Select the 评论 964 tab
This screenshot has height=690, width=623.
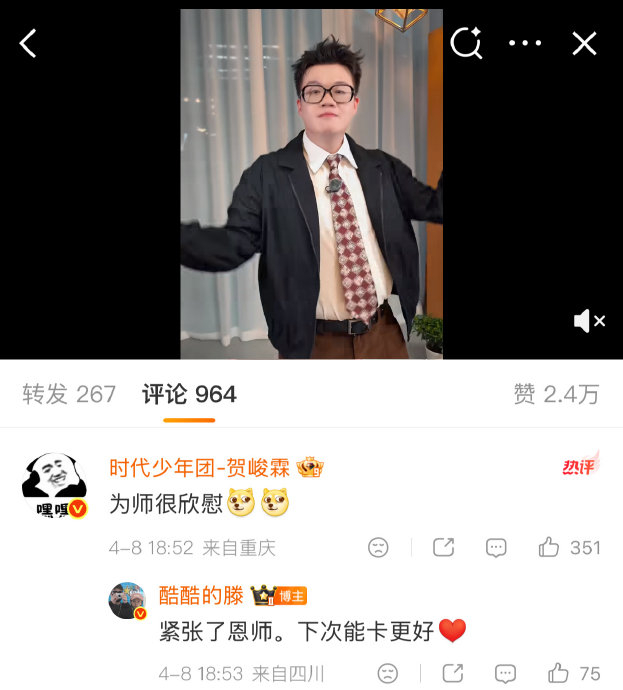(189, 394)
